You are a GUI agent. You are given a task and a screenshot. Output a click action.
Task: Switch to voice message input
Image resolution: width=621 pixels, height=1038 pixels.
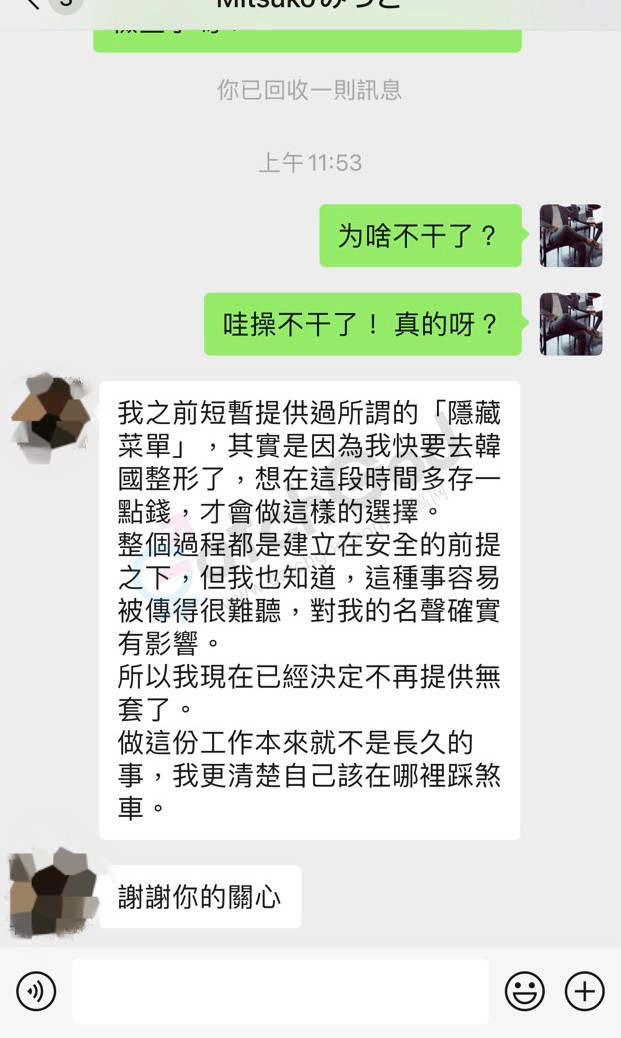37,991
